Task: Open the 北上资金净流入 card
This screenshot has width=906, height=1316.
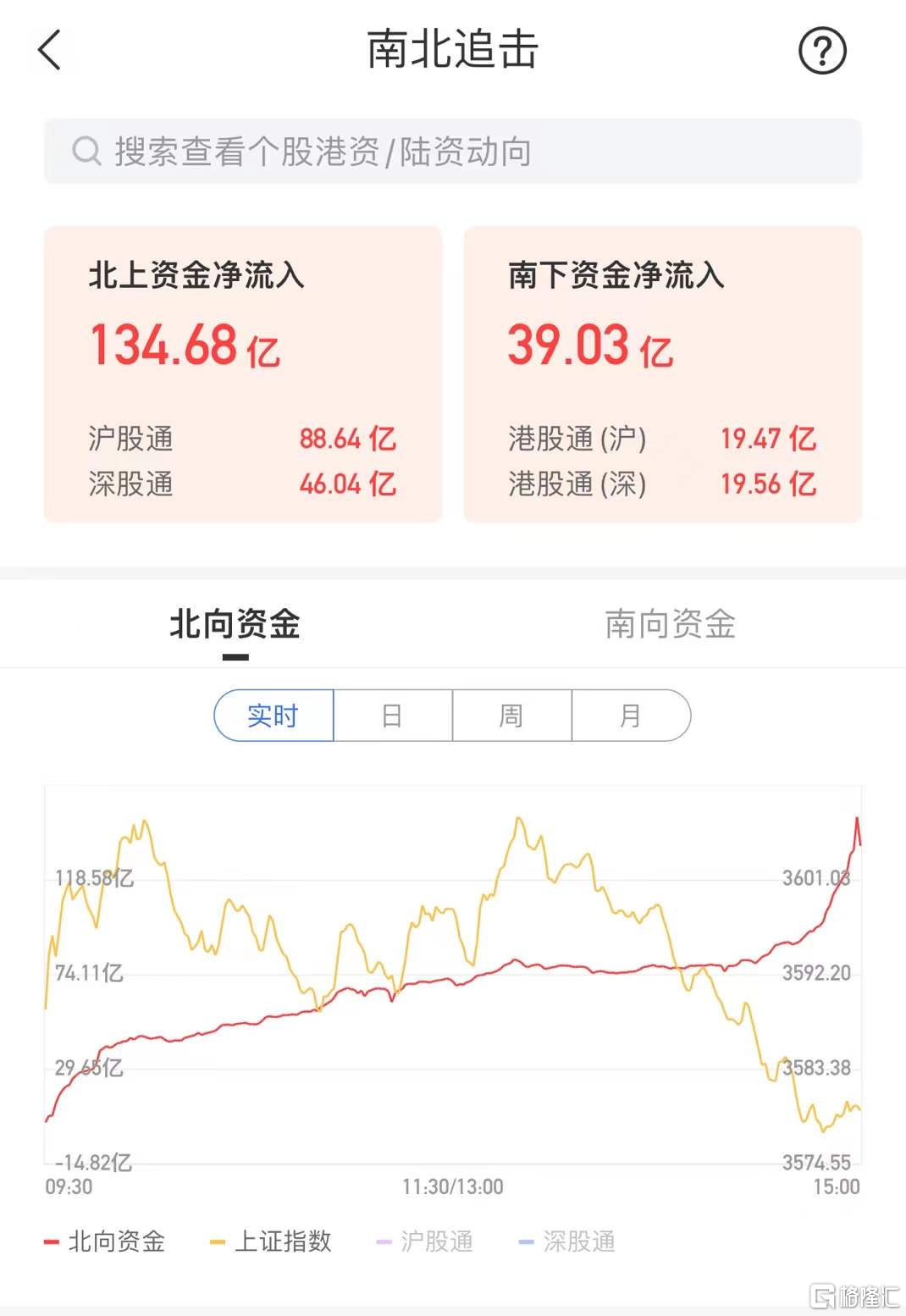Action: 243,373
